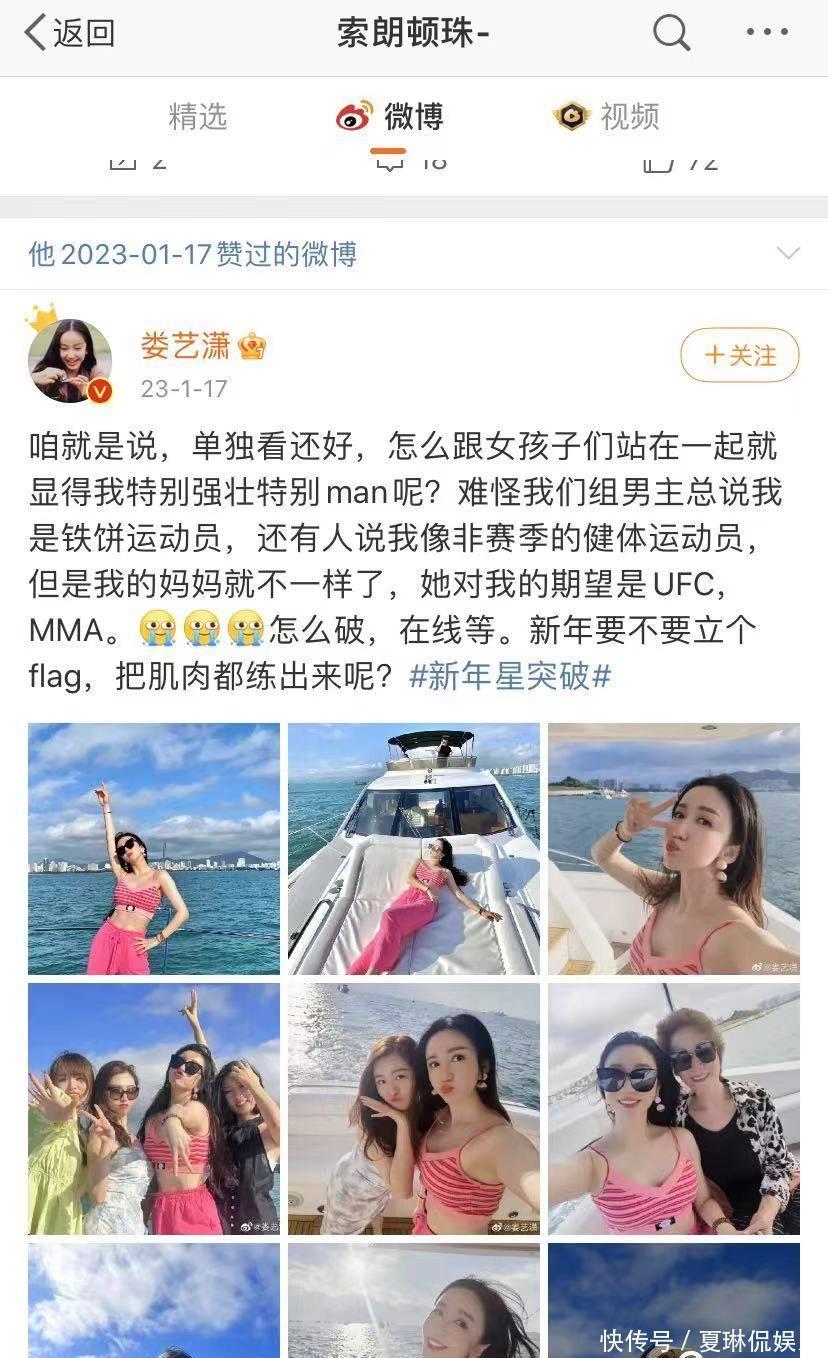Open search in the profile header
The width and height of the screenshot is (828, 1358).
671,33
